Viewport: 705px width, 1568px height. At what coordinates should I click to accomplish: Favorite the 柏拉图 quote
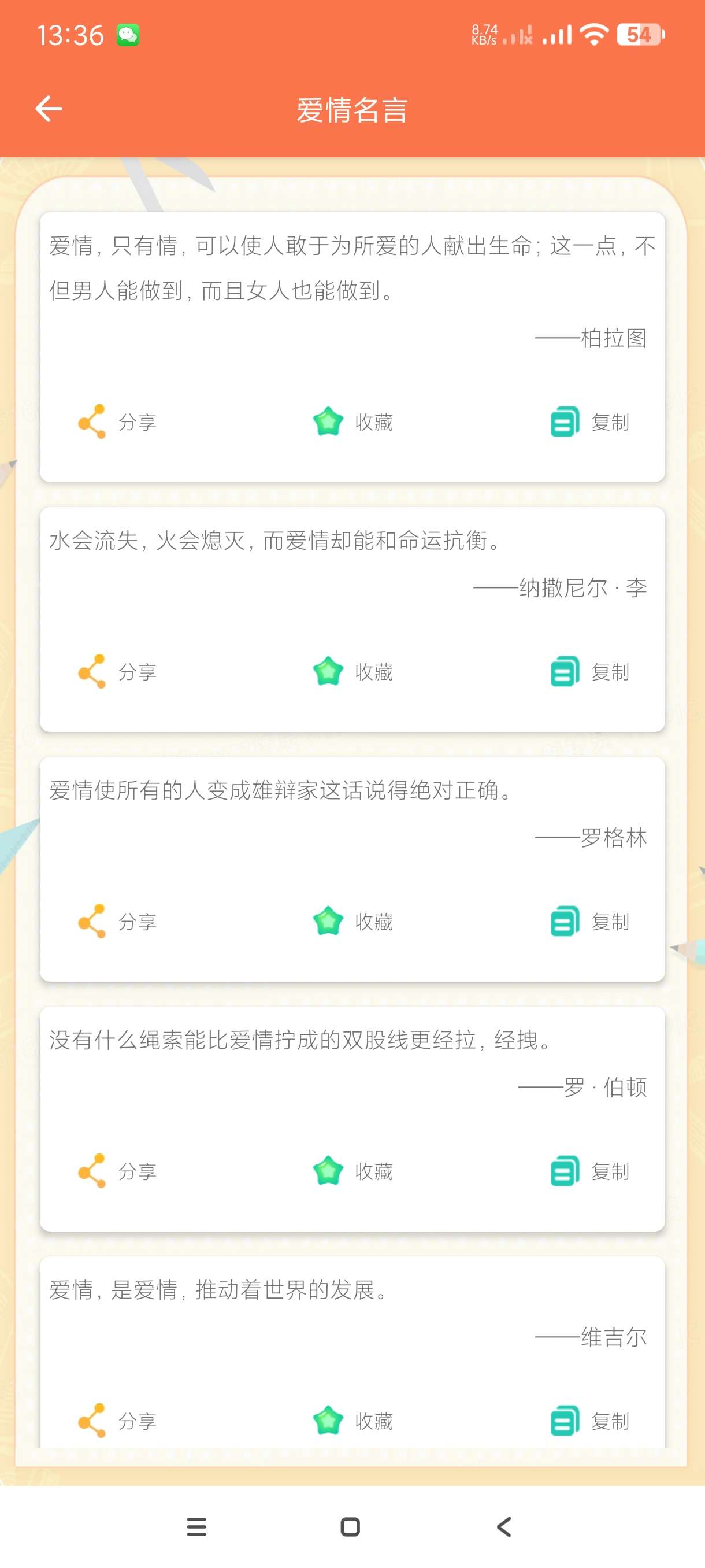point(353,422)
